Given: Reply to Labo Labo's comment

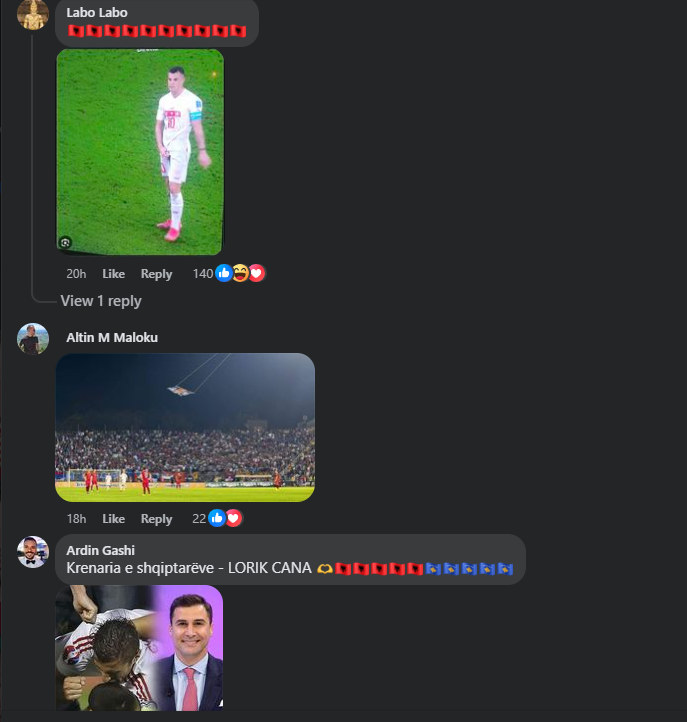Looking at the screenshot, I should tap(156, 274).
